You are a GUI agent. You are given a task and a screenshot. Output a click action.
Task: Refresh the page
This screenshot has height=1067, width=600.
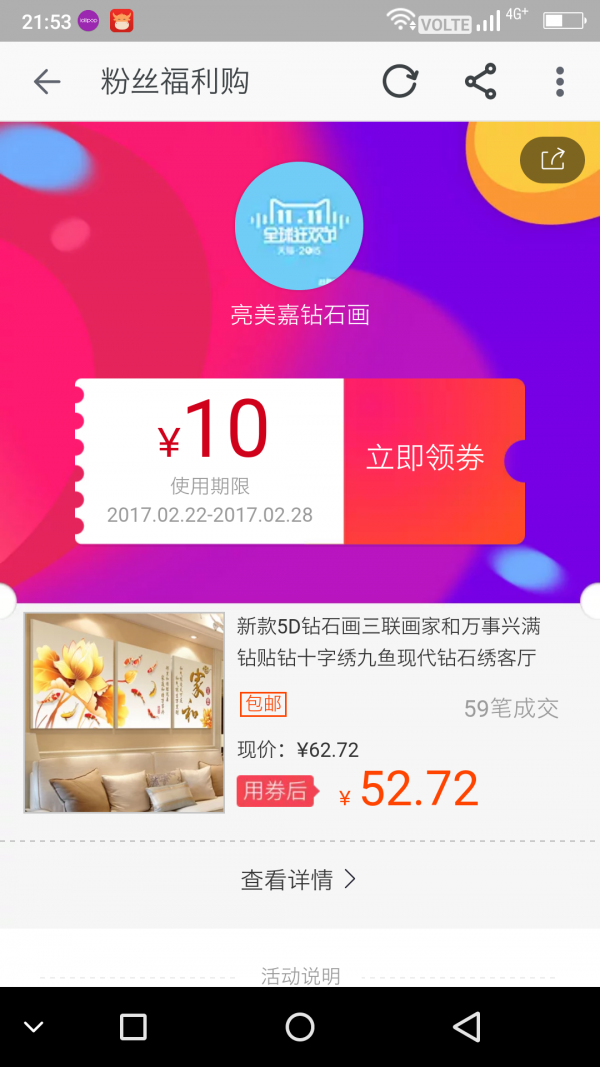click(400, 82)
